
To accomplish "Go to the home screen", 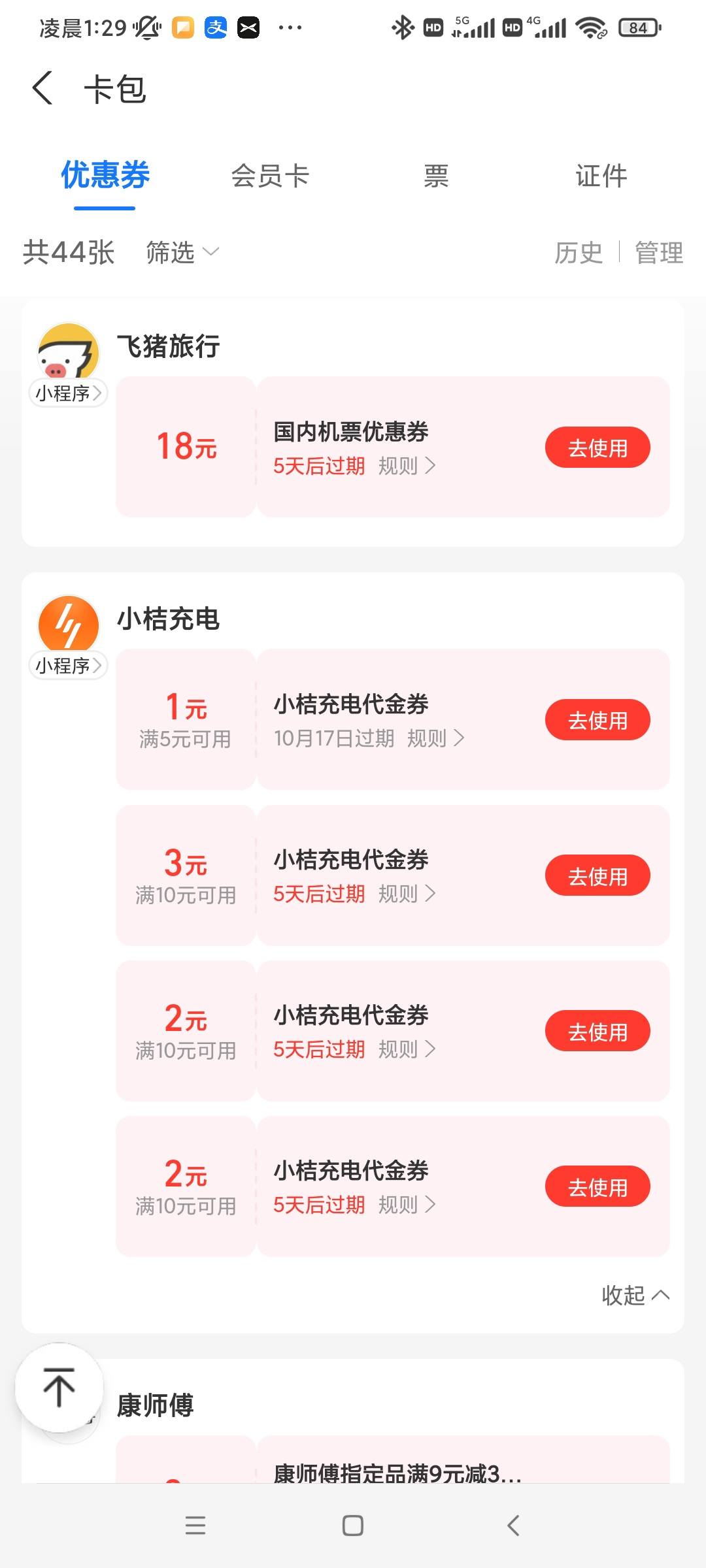I will click(x=353, y=1525).
